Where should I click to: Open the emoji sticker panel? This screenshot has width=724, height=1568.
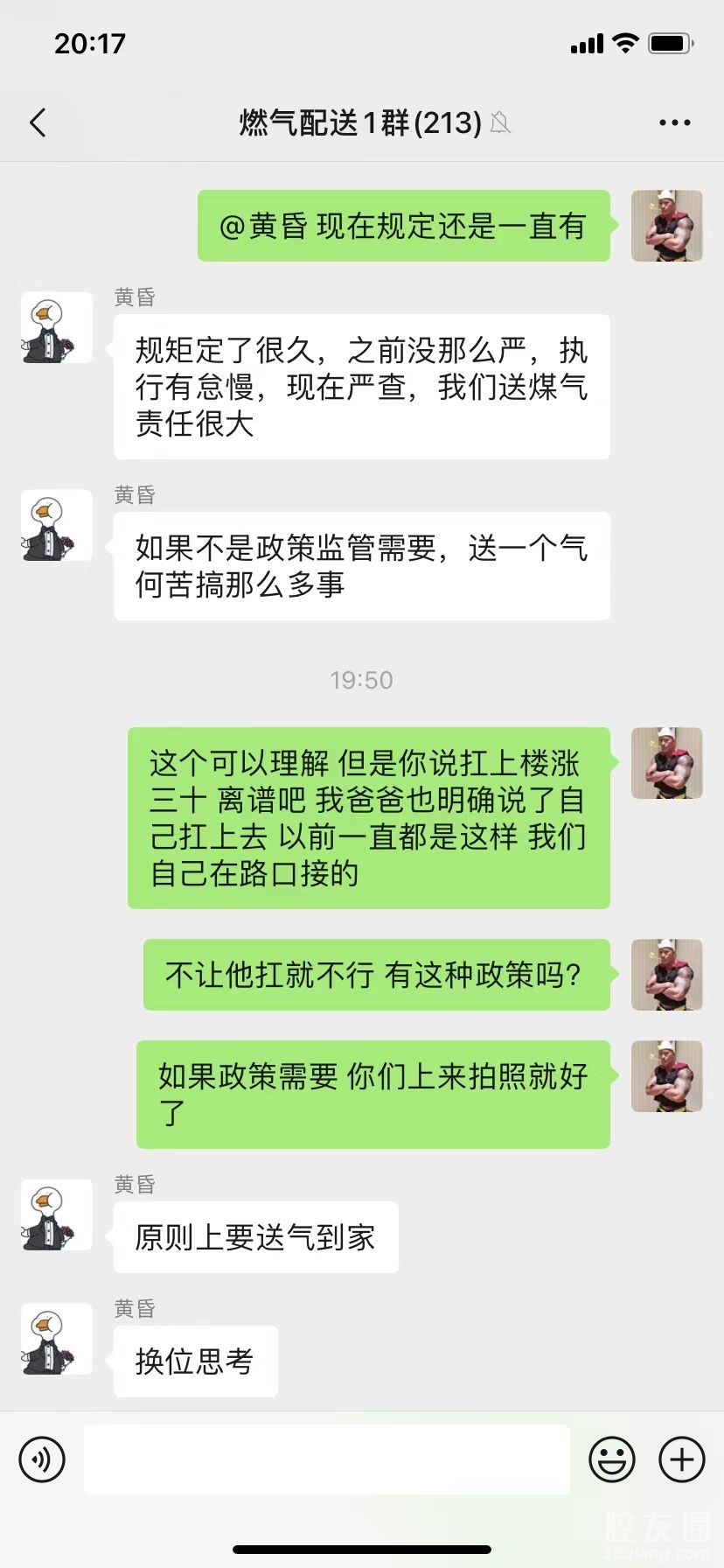pyautogui.click(x=611, y=1459)
